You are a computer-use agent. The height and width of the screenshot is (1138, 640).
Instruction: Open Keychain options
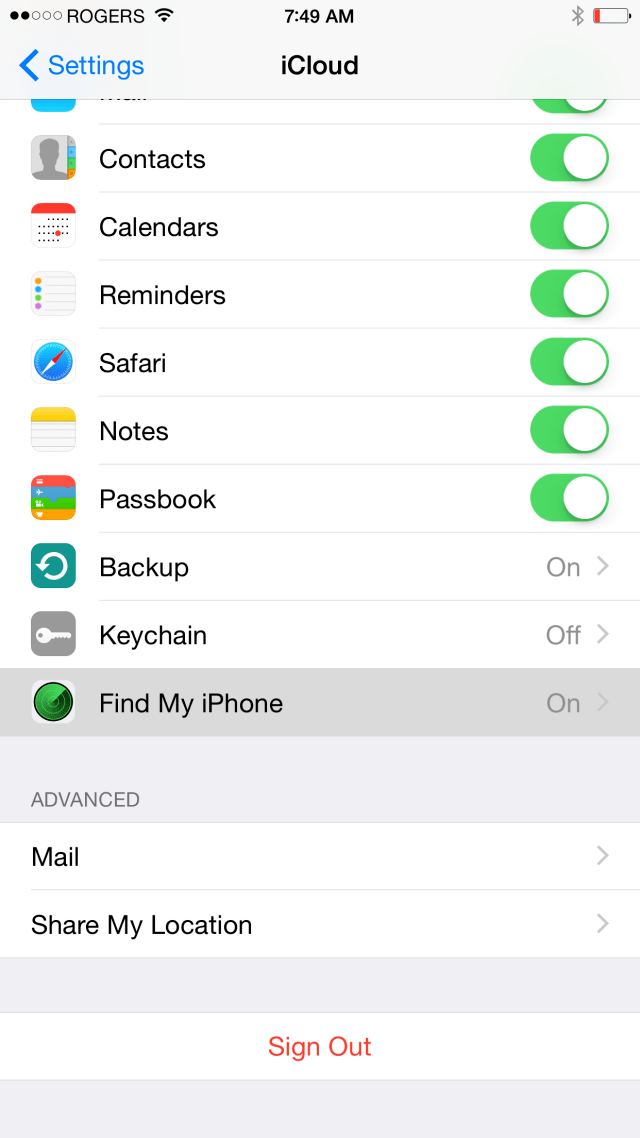320,635
